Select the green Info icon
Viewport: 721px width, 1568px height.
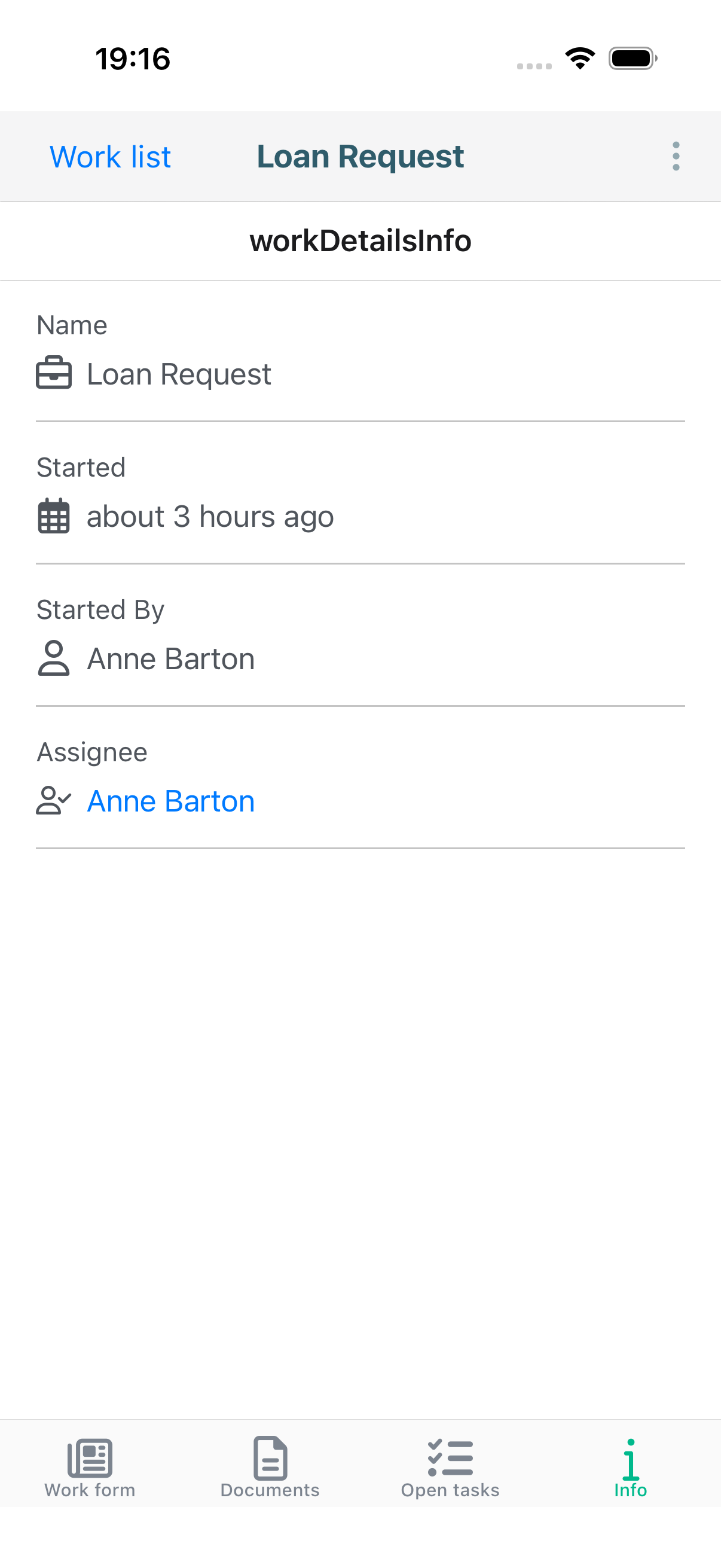pyautogui.click(x=630, y=1458)
